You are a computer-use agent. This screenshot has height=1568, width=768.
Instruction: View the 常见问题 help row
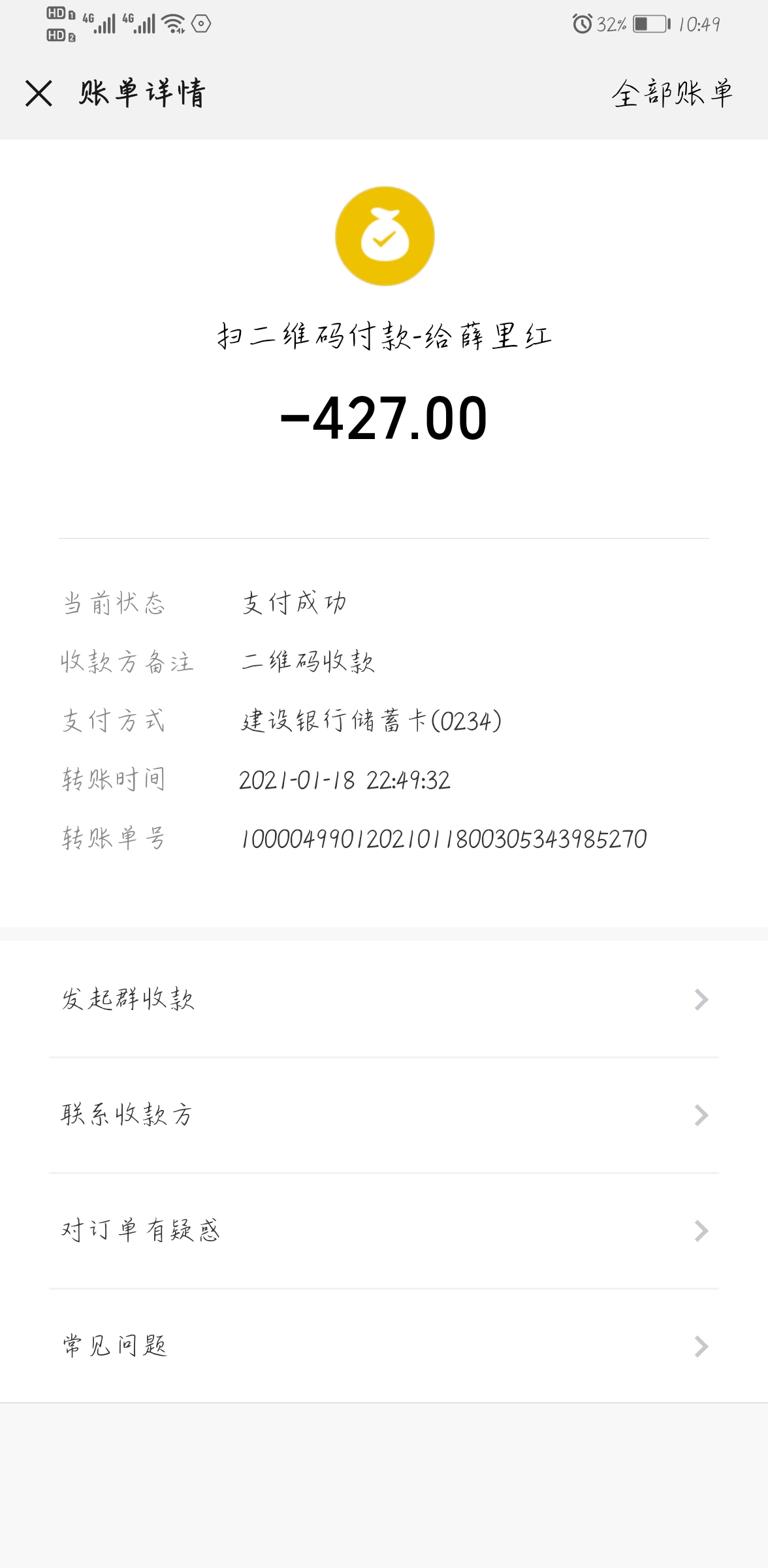(384, 1346)
